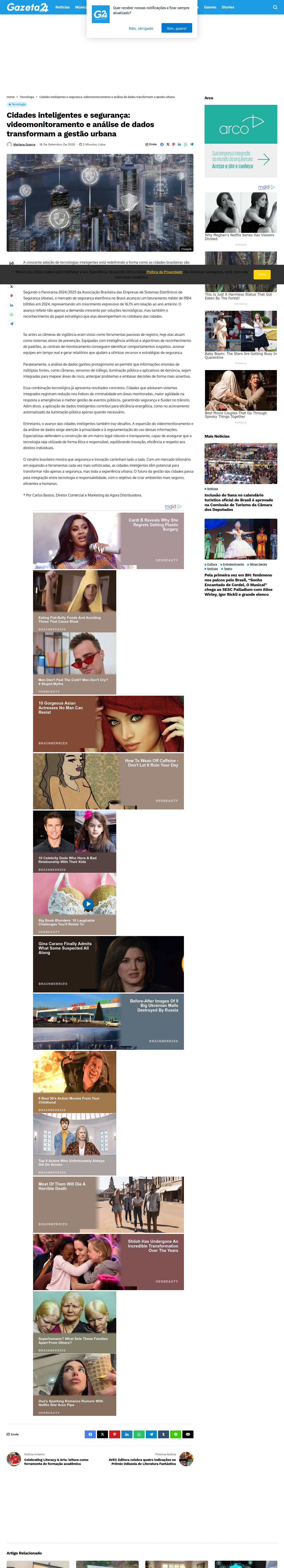
Task: Open 'Gina Carano Finally Admits' card
Action: point(108,964)
